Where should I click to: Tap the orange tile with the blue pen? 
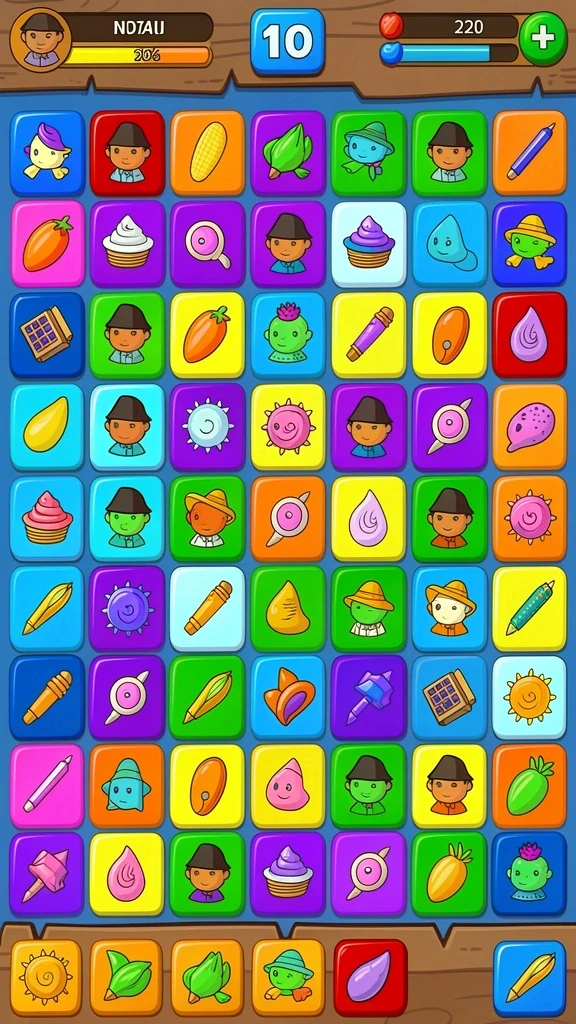[x=529, y=153]
